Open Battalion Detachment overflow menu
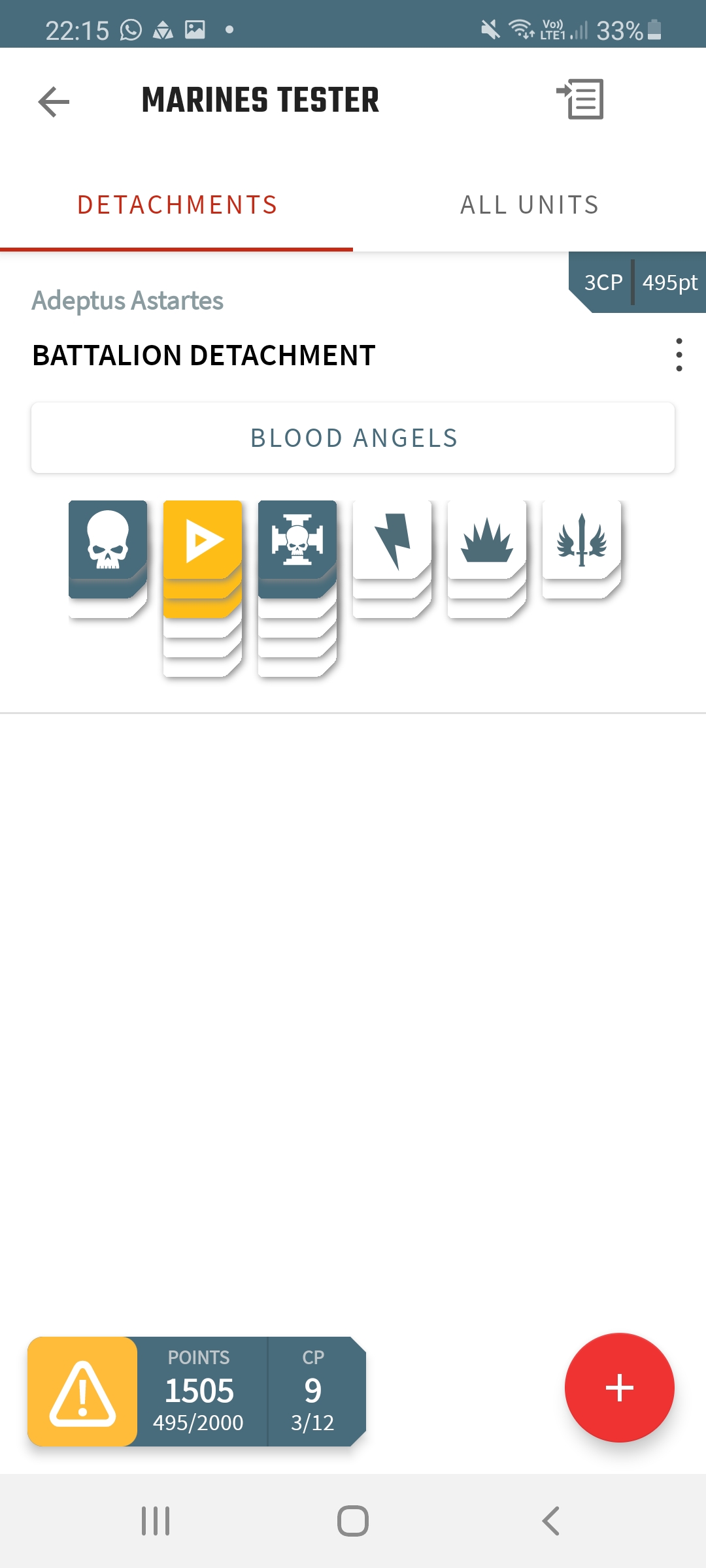706x1568 pixels. (x=679, y=355)
